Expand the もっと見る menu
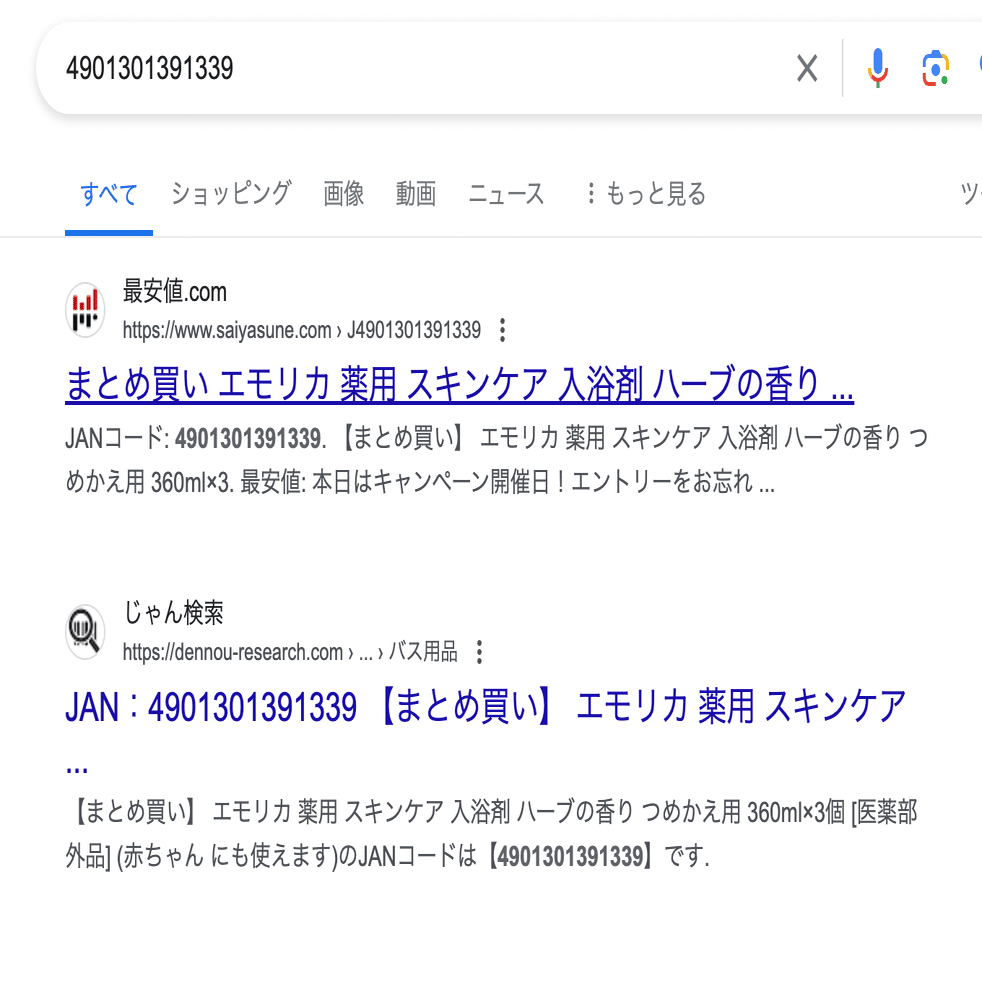Screen dimensions: 982x982 (x=645, y=193)
